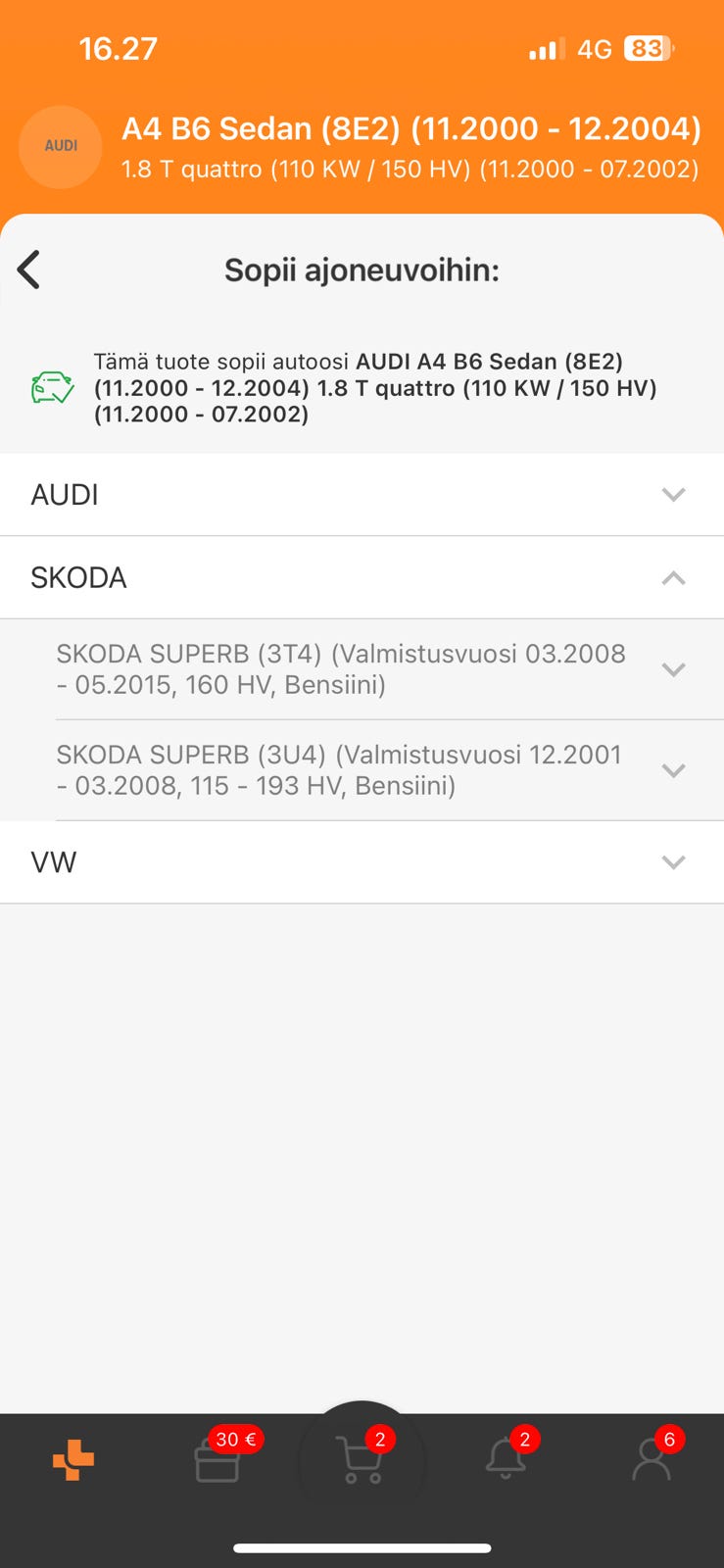Viewport: 724px width, 1568px height.
Task: Open the home tab with orange logo
Action: [x=73, y=1460]
